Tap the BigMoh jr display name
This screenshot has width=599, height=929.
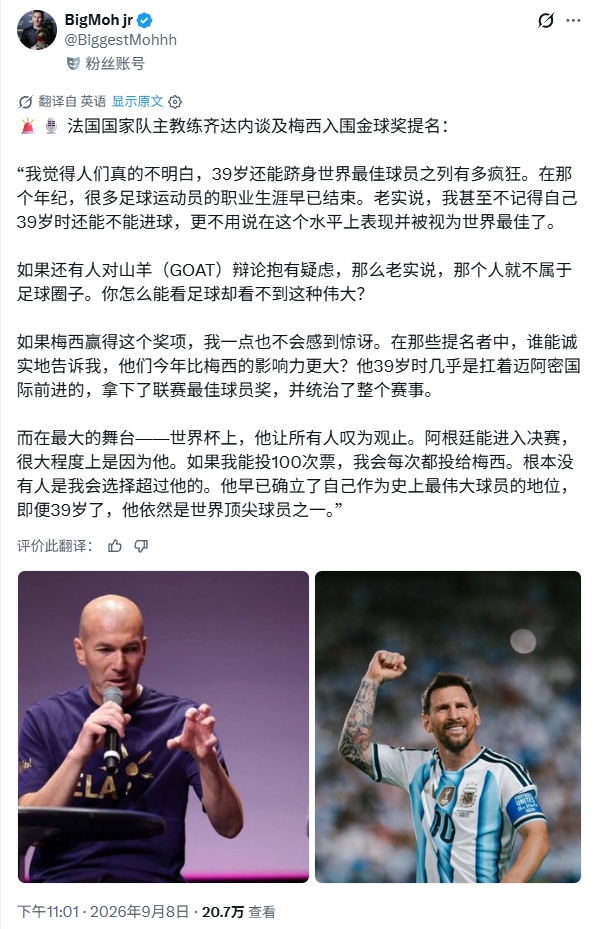click(99, 20)
